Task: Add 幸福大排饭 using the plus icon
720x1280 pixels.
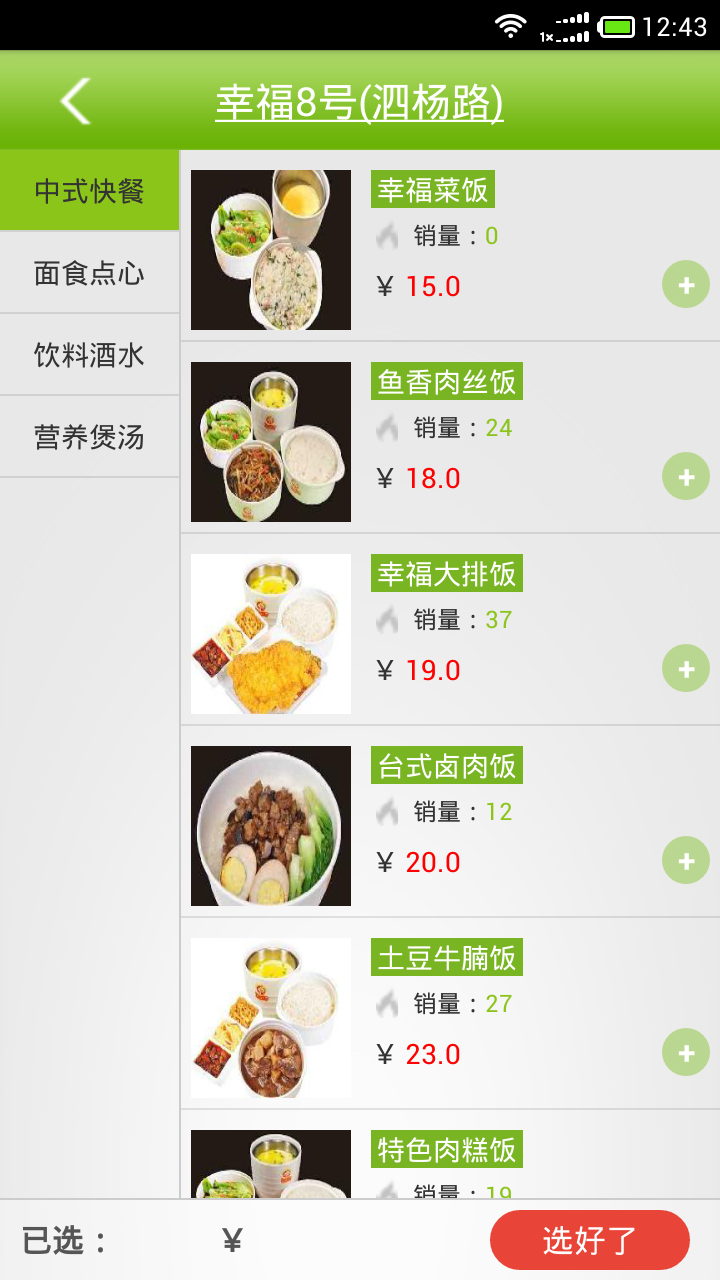Action: [x=685, y=668]
